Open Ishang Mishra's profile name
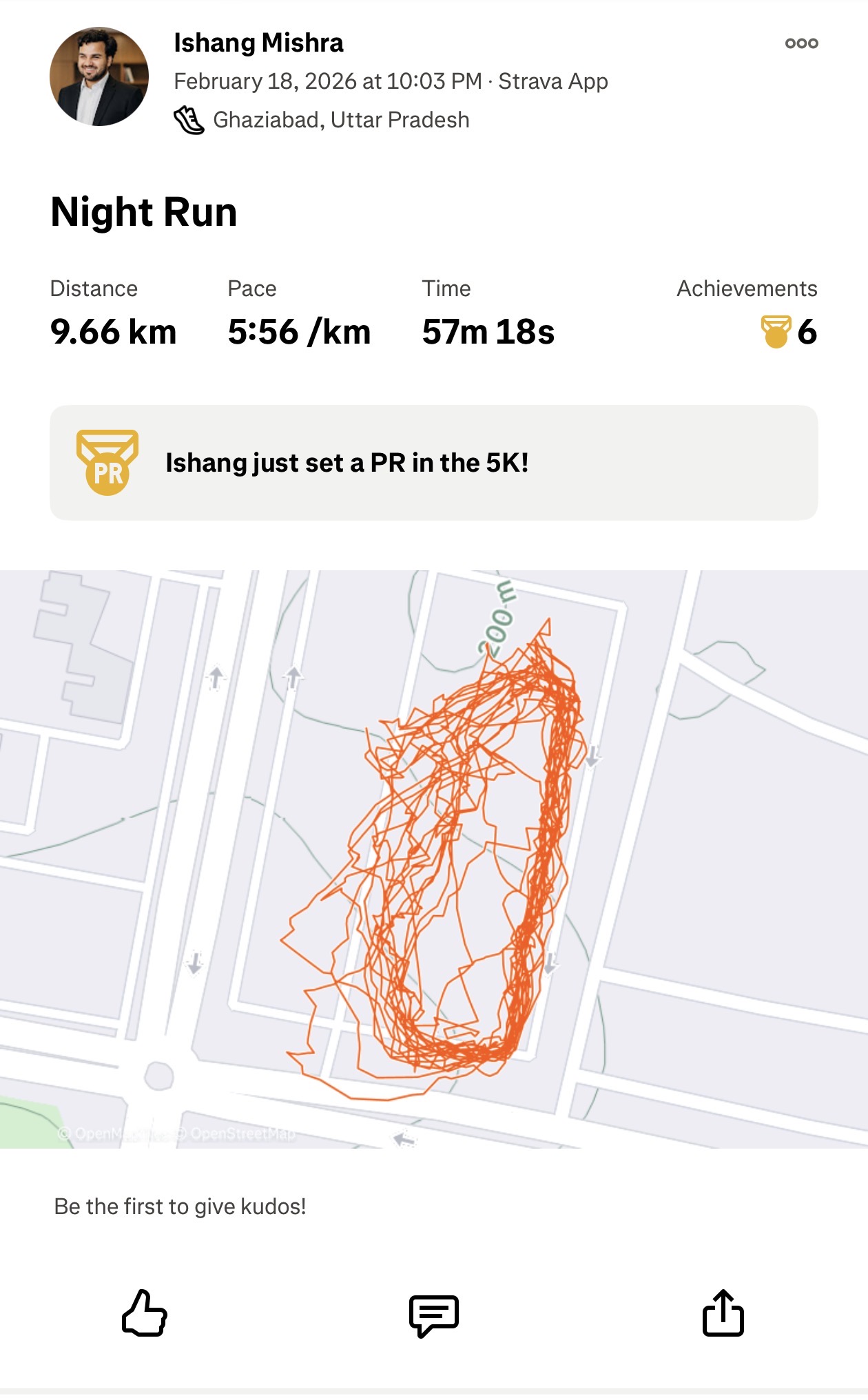Viewport: 868px width, 1400px height. (x=258, y=43)
